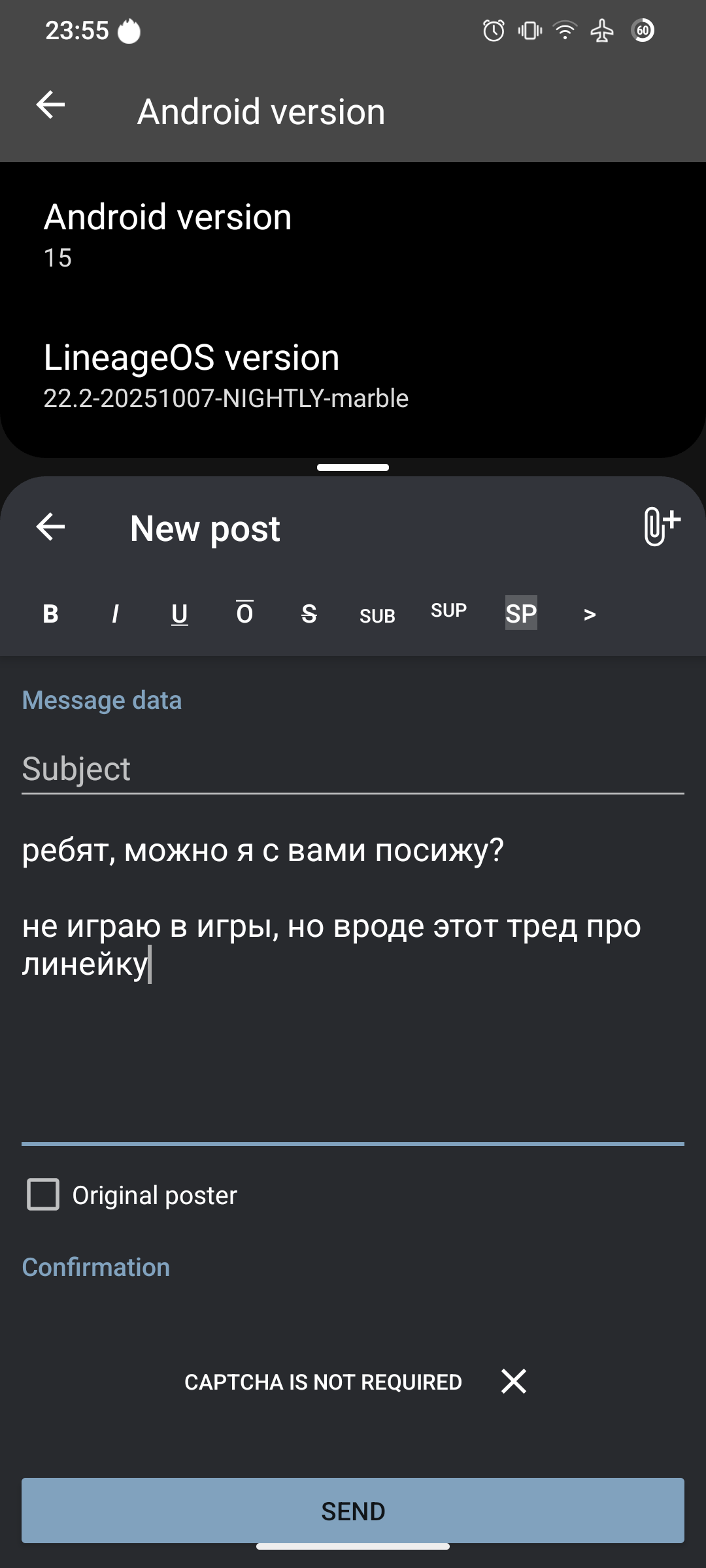706x1568 pixels.
Task: Focus the Subject field
Action: point(353,769)
